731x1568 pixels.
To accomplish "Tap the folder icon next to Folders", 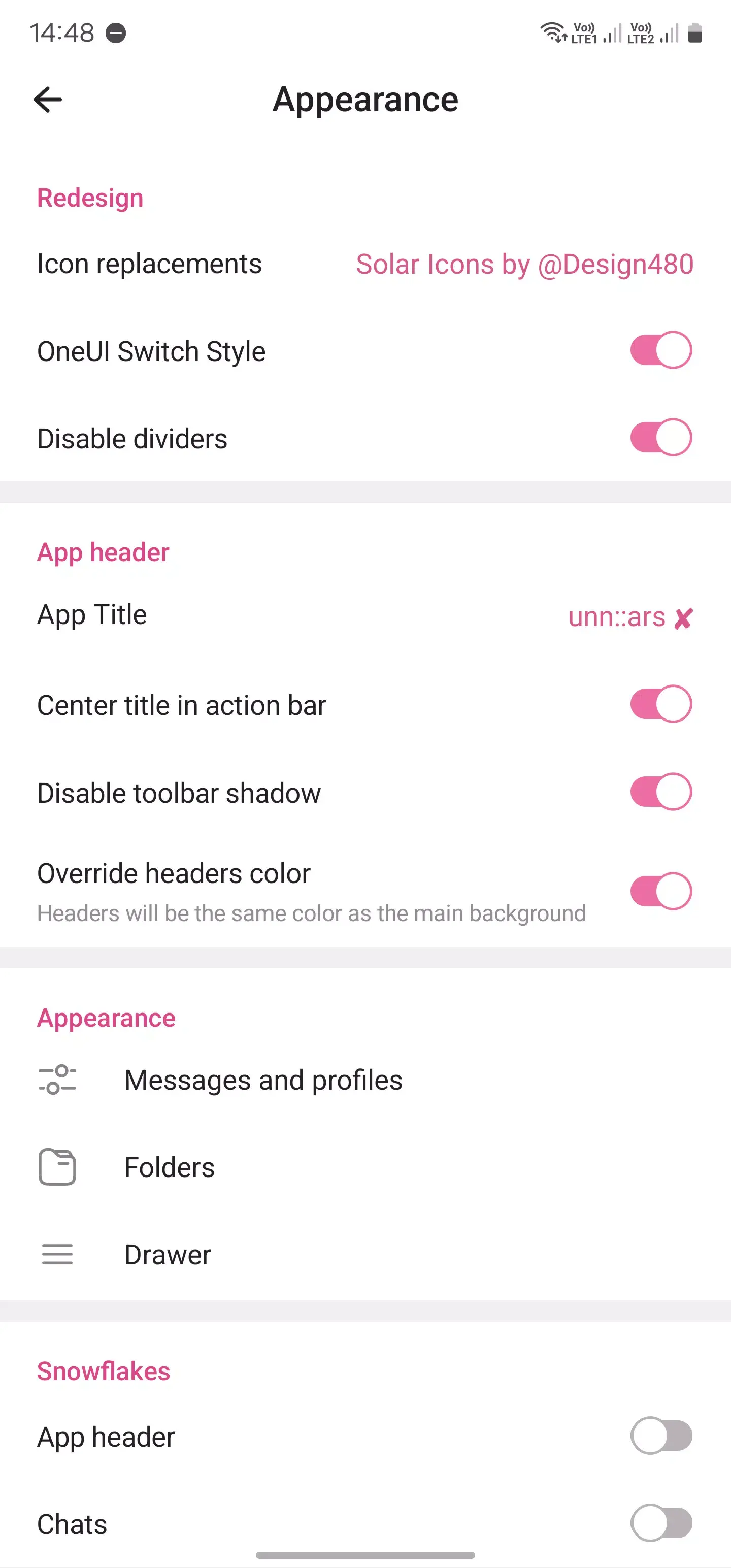I will tap(57, 1166).
